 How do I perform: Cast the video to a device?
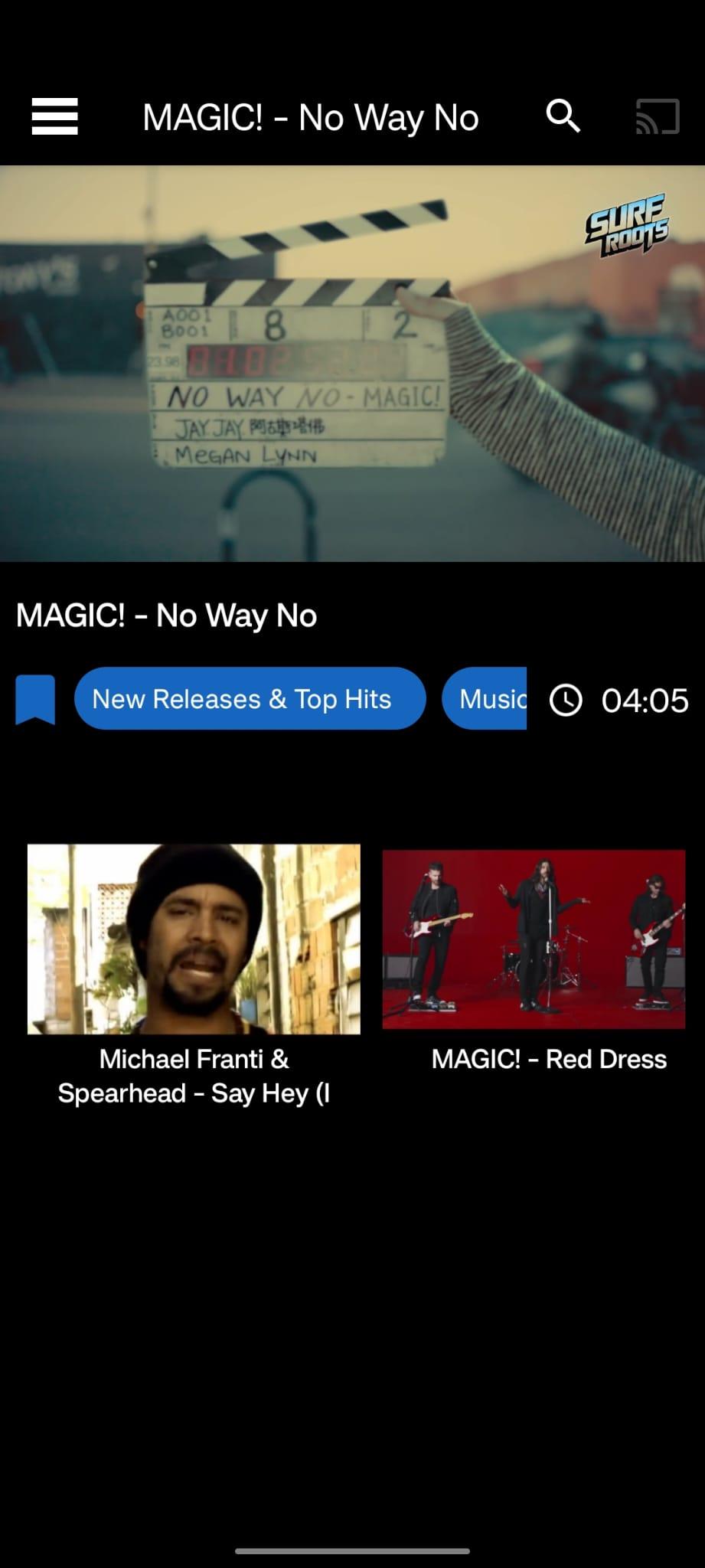[658, 117]
